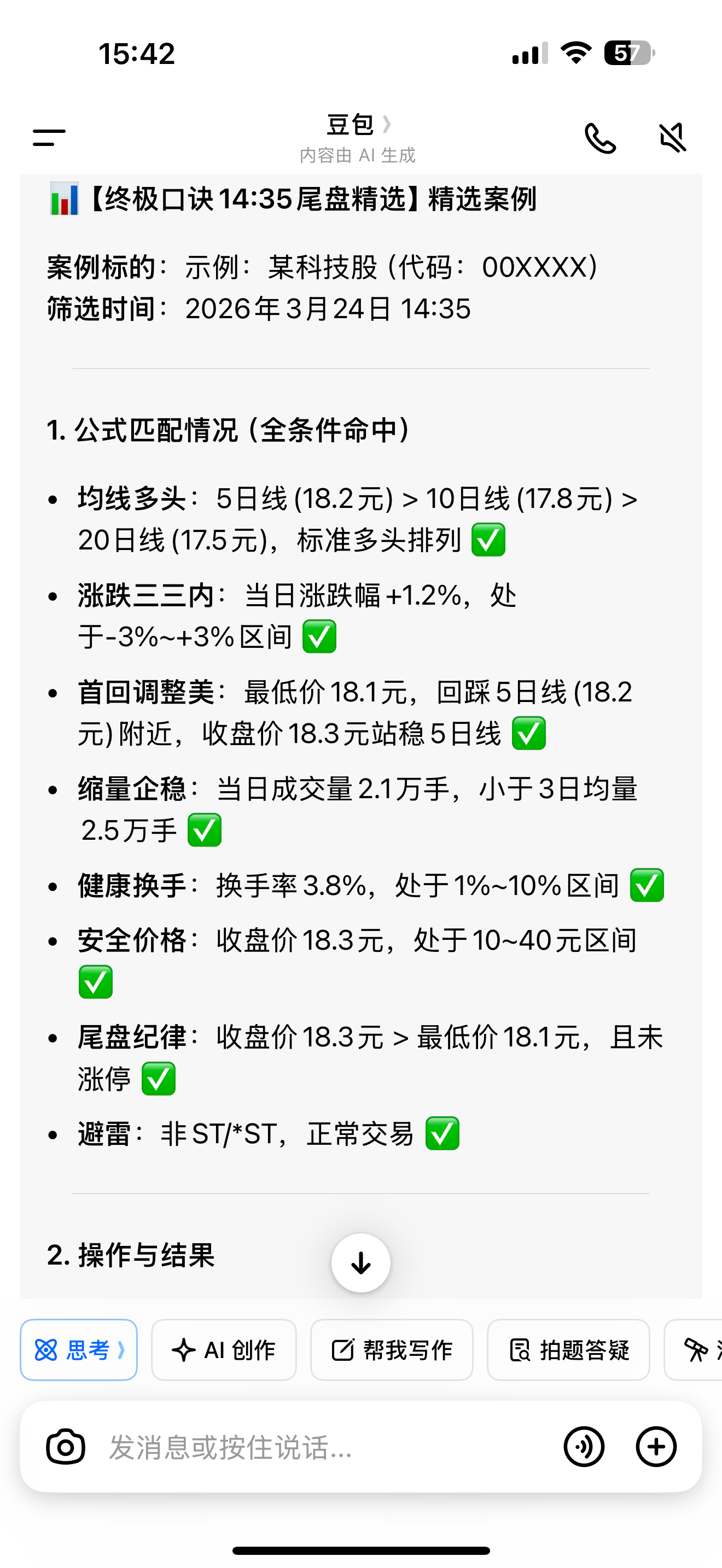
Task: Open the plus attachment menu
Action: point(656,1446)
